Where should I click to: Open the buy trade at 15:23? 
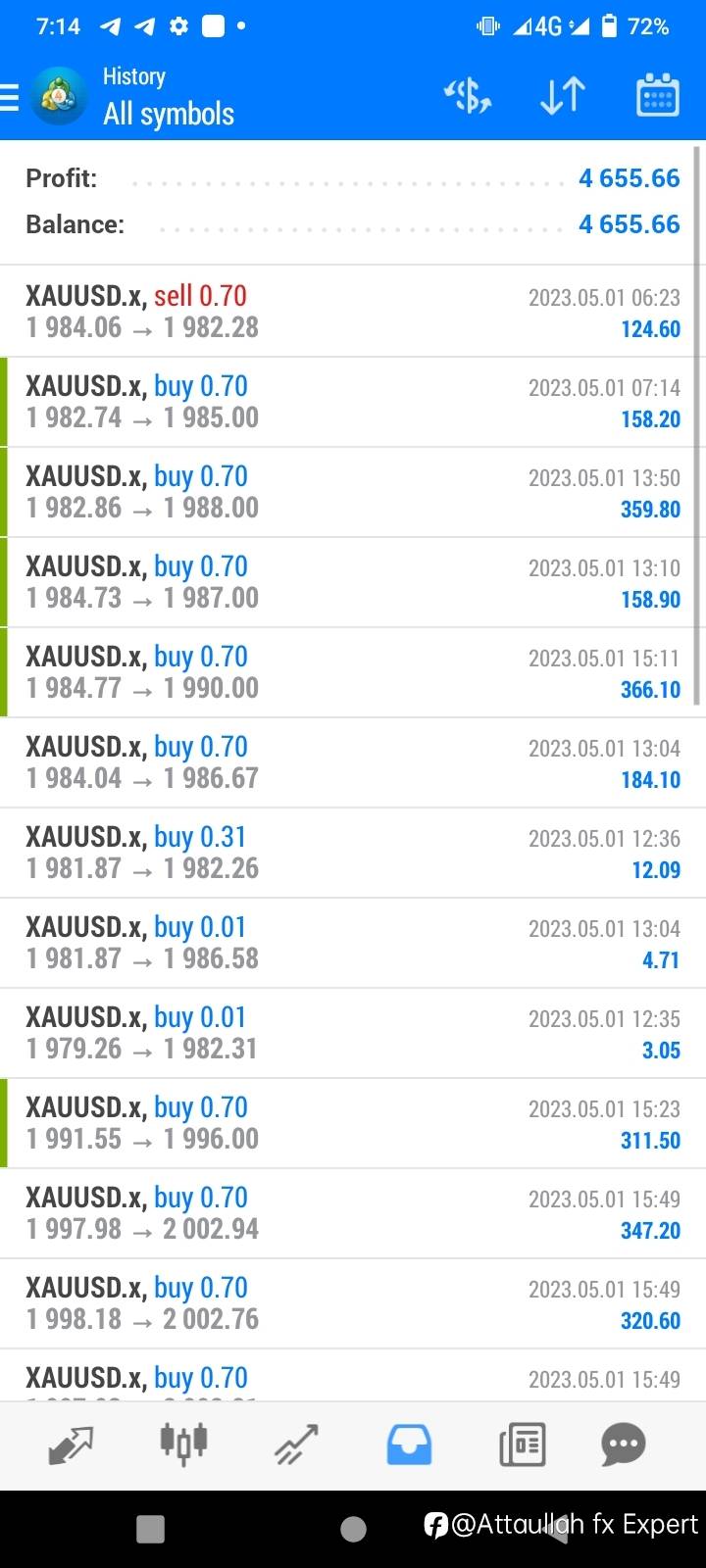pos(353,1123)
